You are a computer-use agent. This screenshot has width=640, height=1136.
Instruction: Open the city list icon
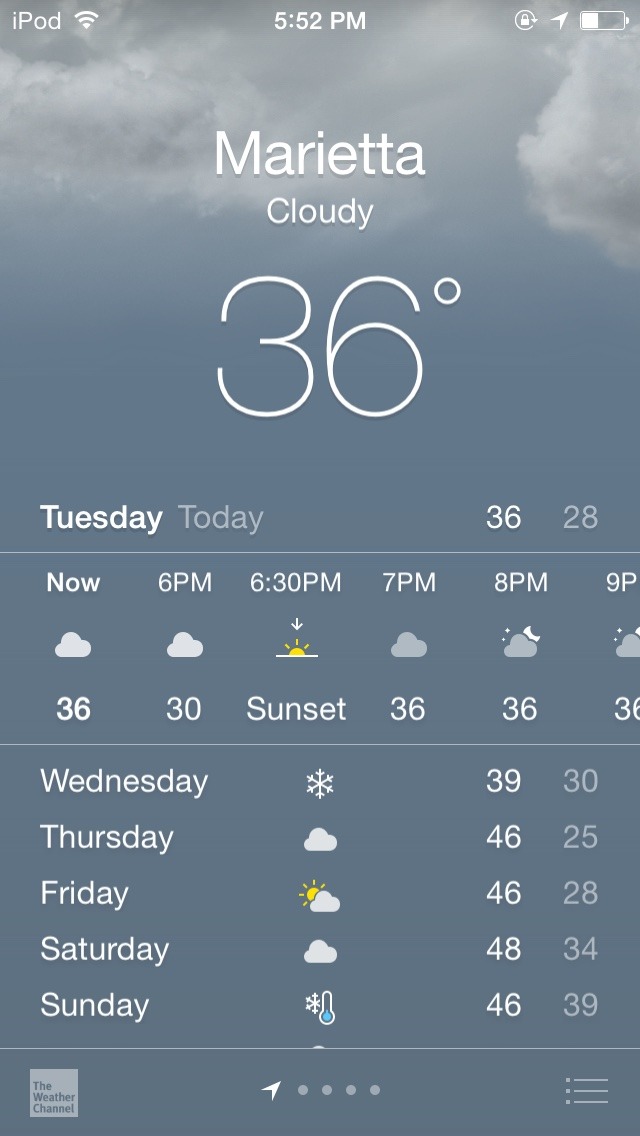586,1090
